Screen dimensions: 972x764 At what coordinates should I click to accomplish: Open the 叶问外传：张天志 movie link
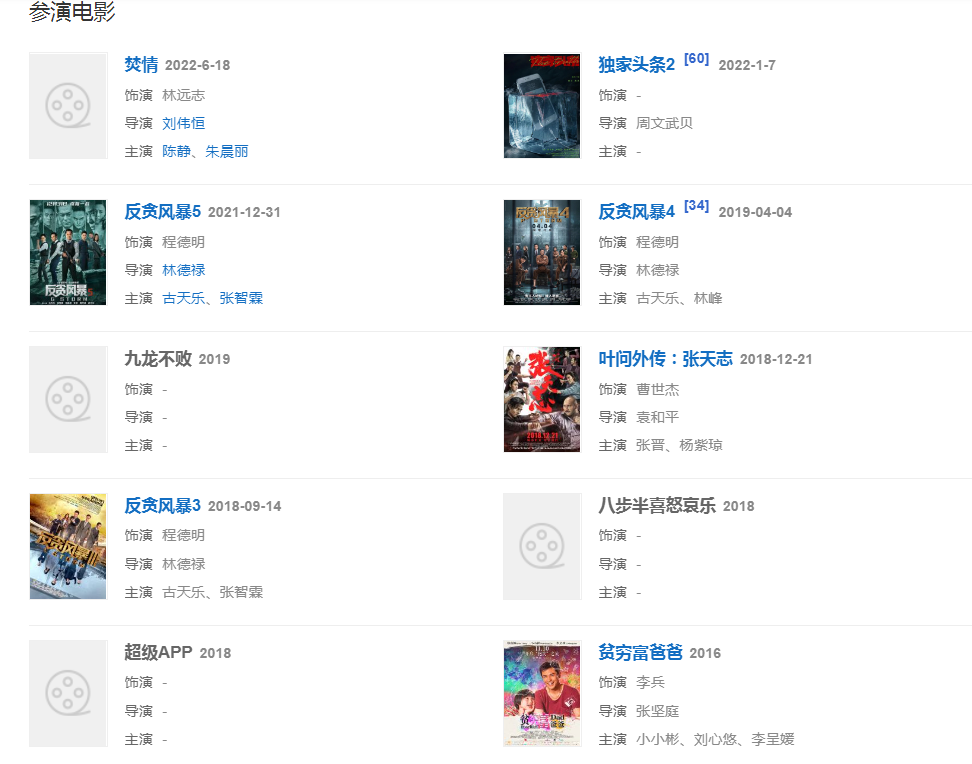pos(665,359)
